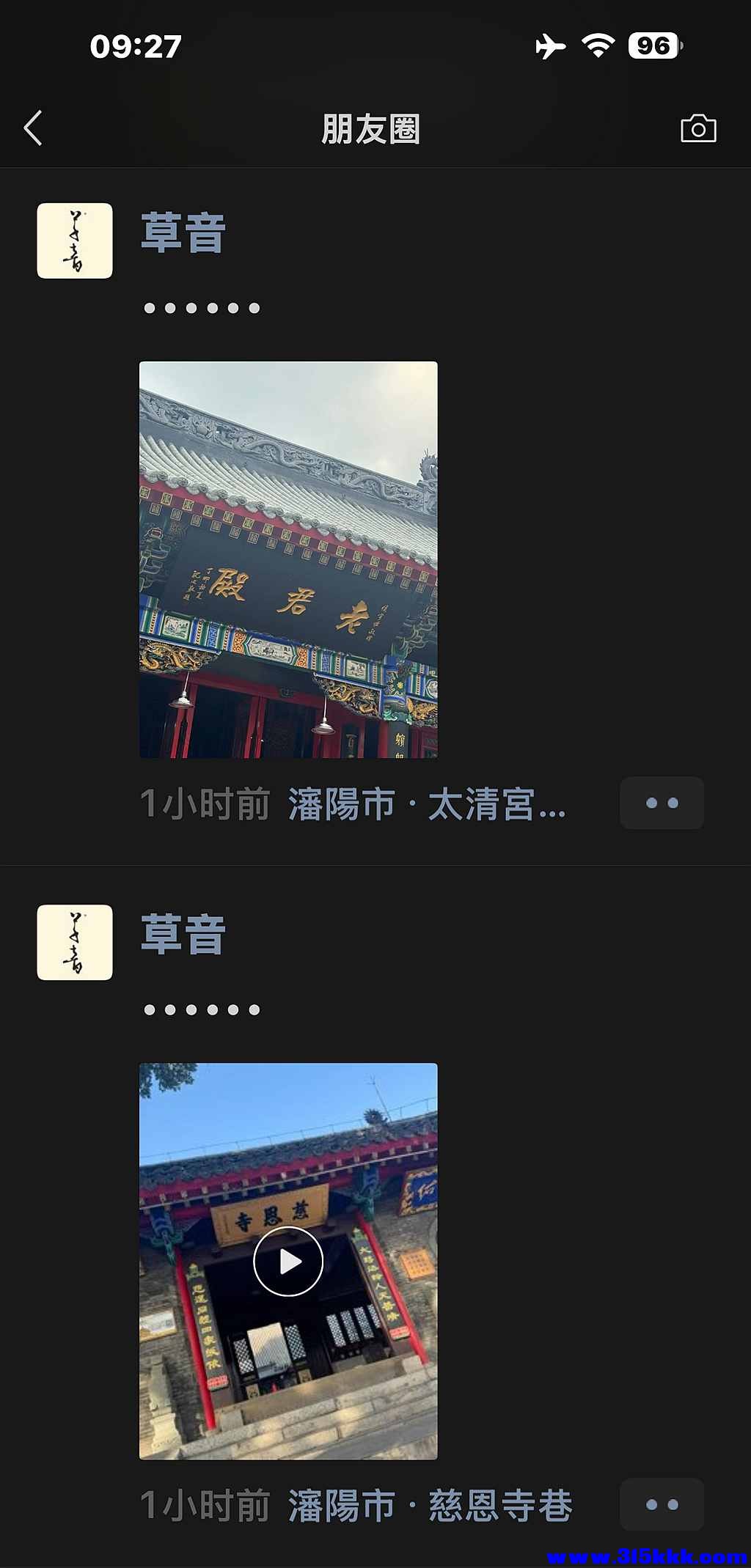Tap the clock showing 09:27
The width and height of the screenshot is (751, 1568).
click(136, 47)
